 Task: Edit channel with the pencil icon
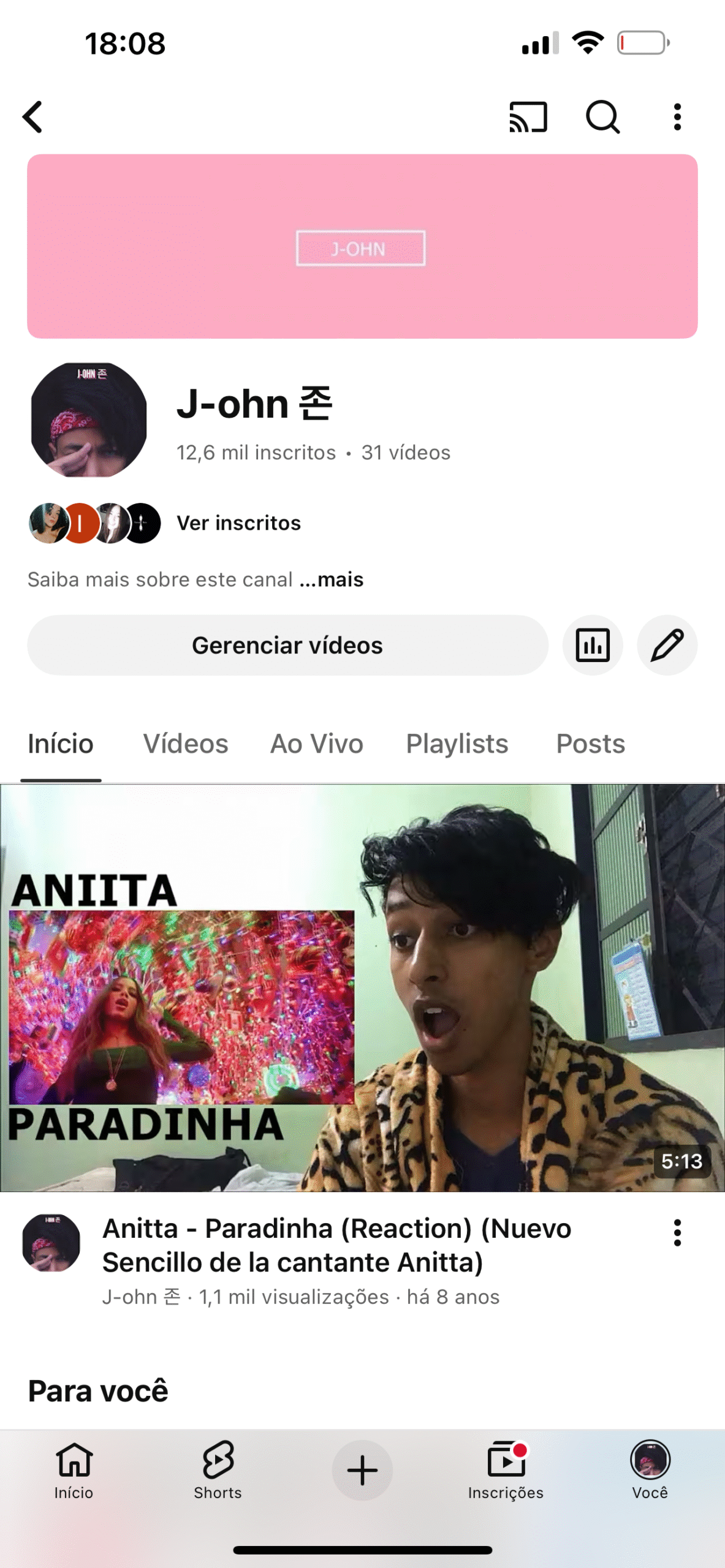667,646
